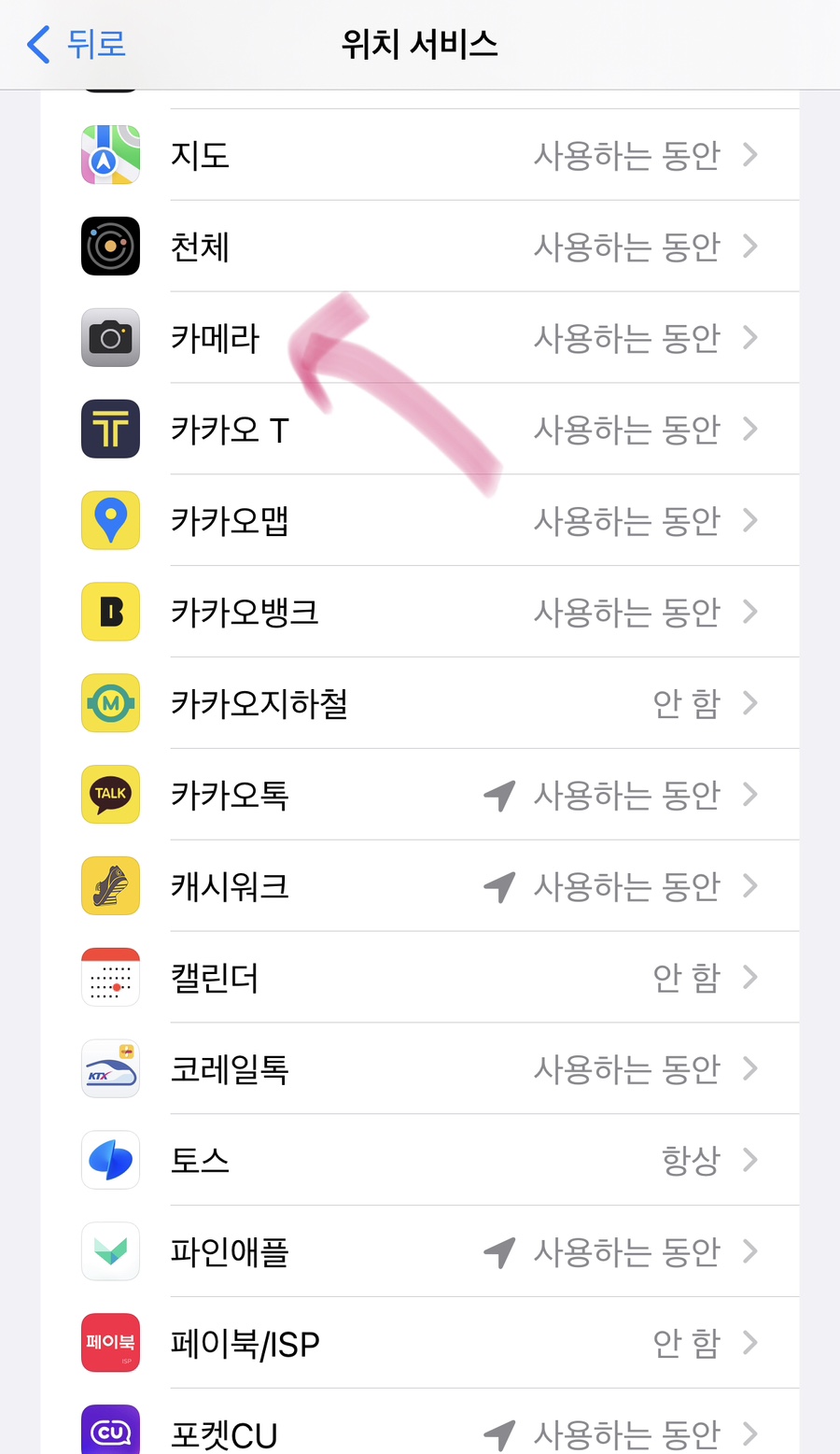840x1454 pixels.
Task: Open the 카메라 location row
Action: pos(420,338)
